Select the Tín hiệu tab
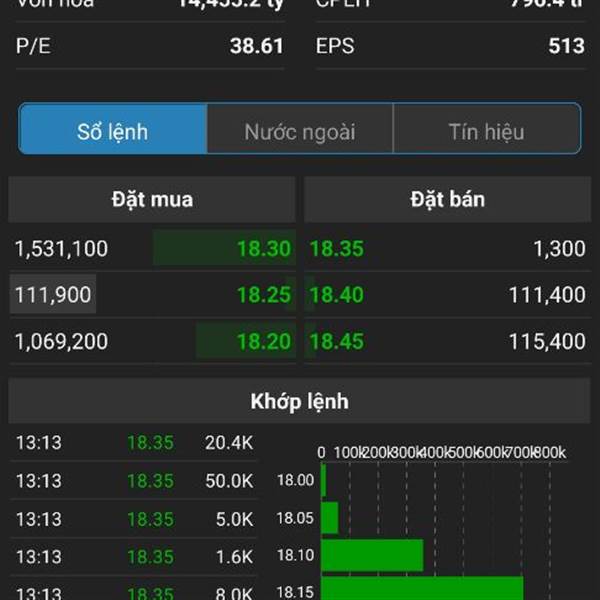This screenshot has height=600, width=600. [x=486, y=131]
